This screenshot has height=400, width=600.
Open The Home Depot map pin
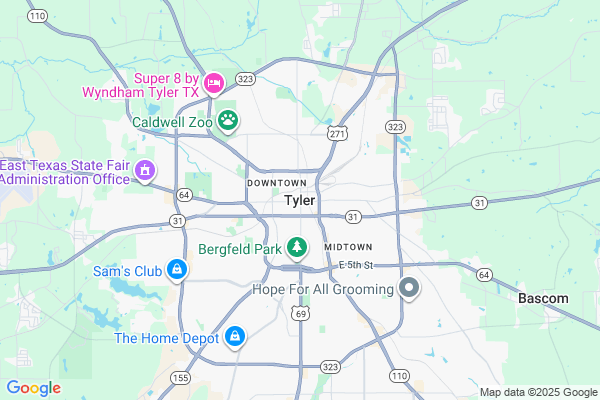click(x=235, y=337)
